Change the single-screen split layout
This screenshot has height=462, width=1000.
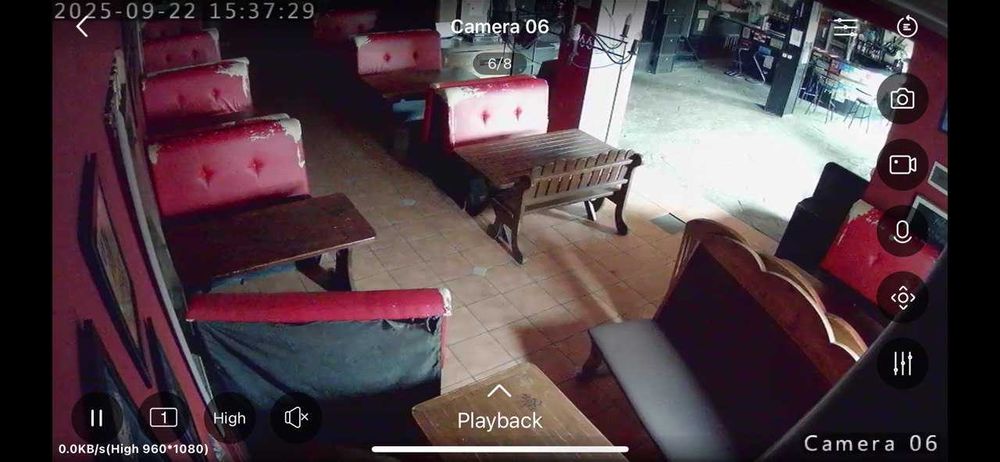pyautogui.click(x=164, y=418)
